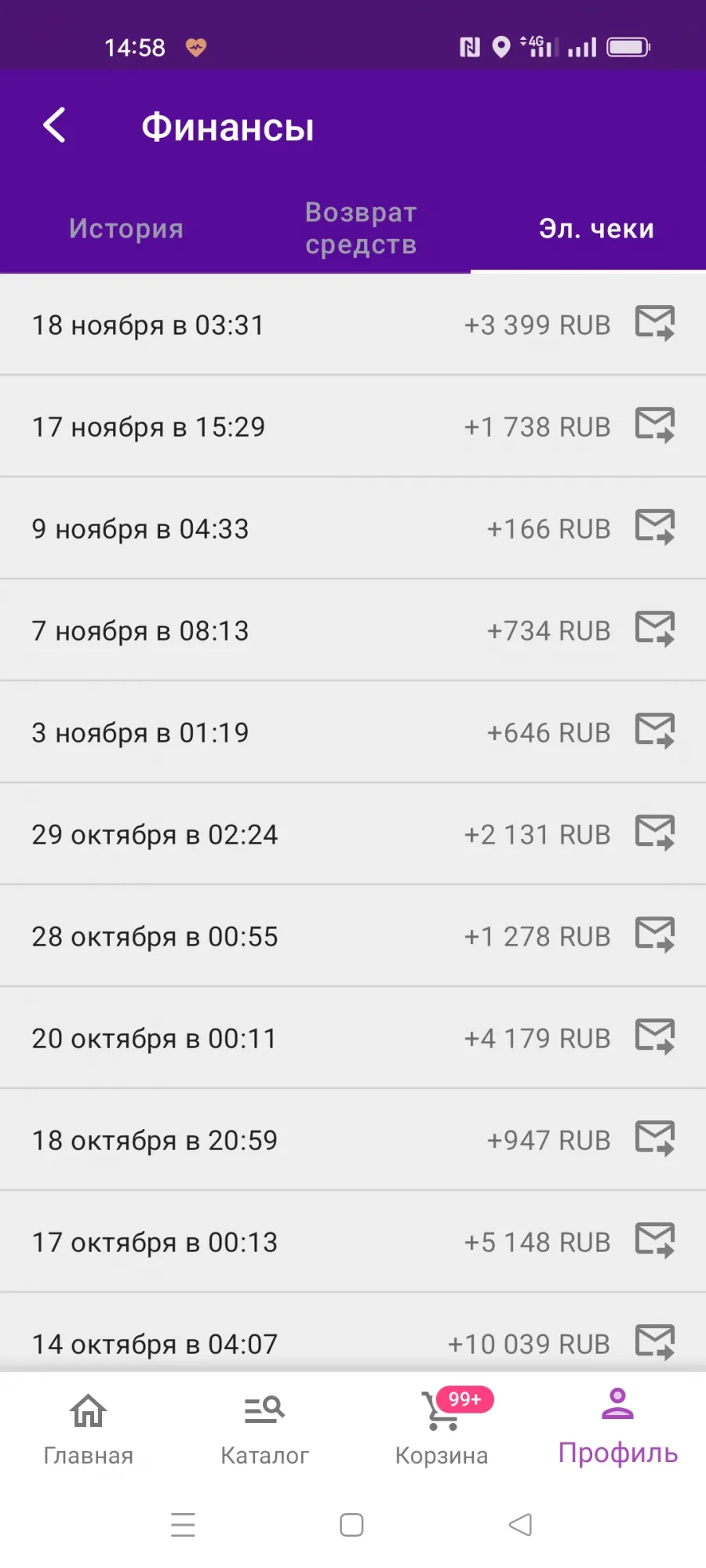This screenshot has width=706, height=1568.
Task: Send the 18 ноября 03:31 receipt by email
Action: pyautogui.click(x=655, y=324)
